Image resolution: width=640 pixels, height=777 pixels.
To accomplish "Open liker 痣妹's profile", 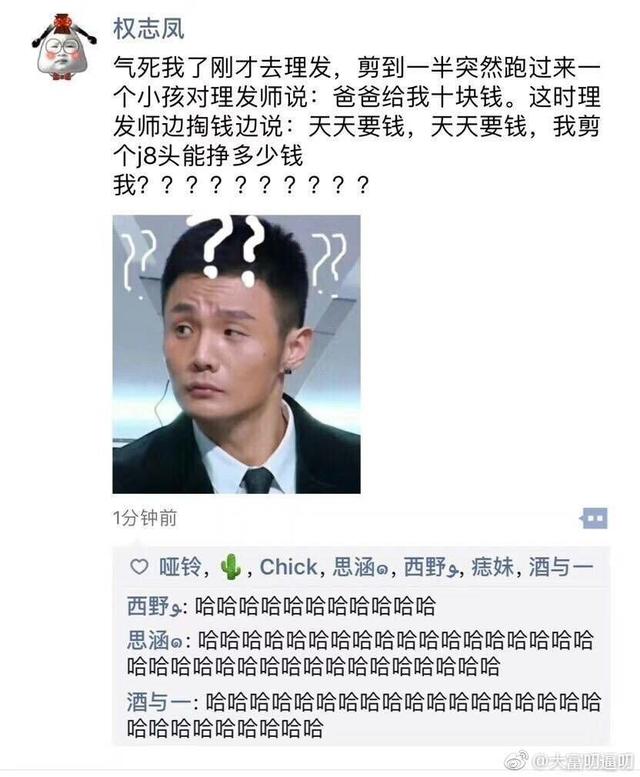I will point(494,568).
